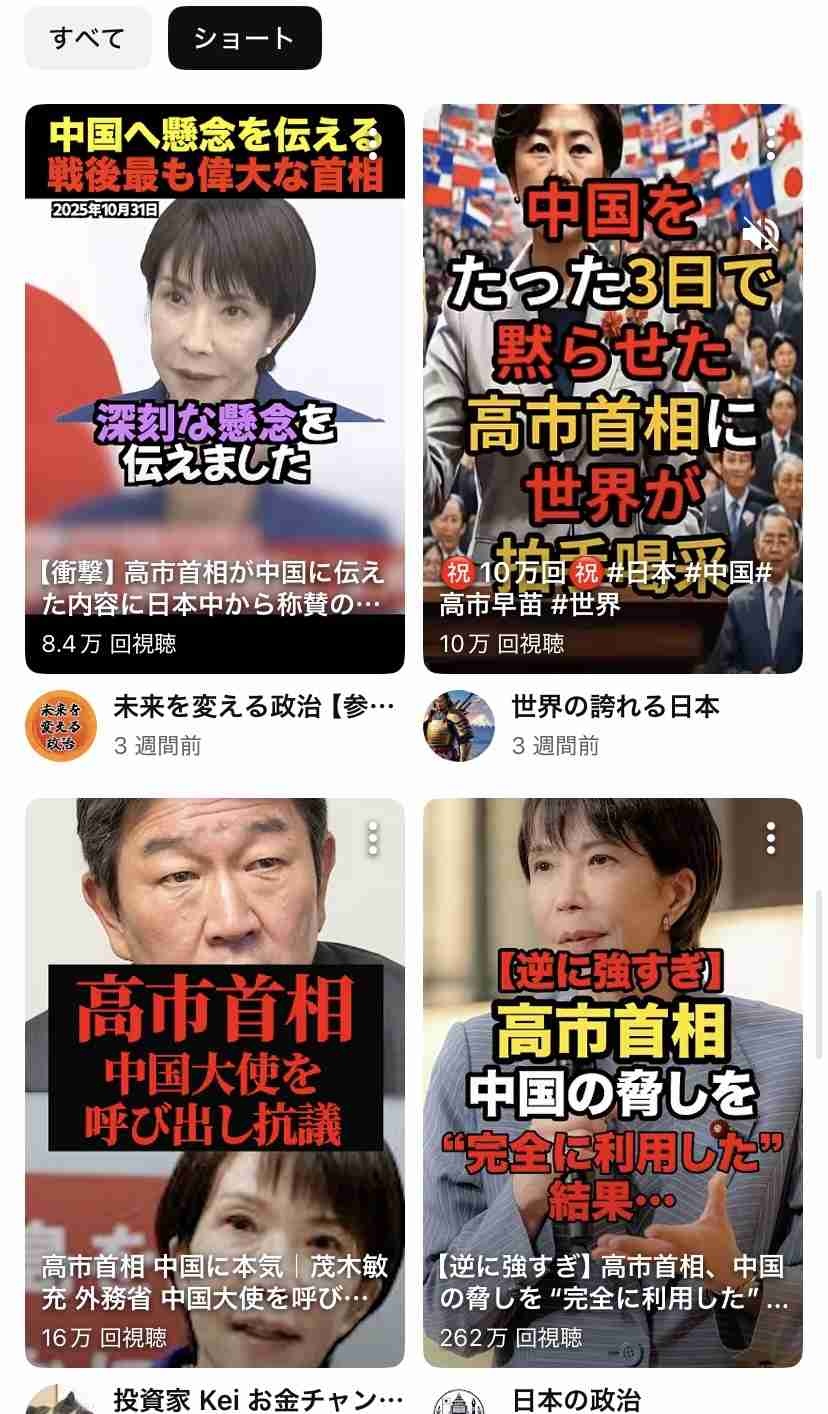This screenshot has height=1414, width=828.
Task: Select the ショート filter chip
Action: coord(244,38)
